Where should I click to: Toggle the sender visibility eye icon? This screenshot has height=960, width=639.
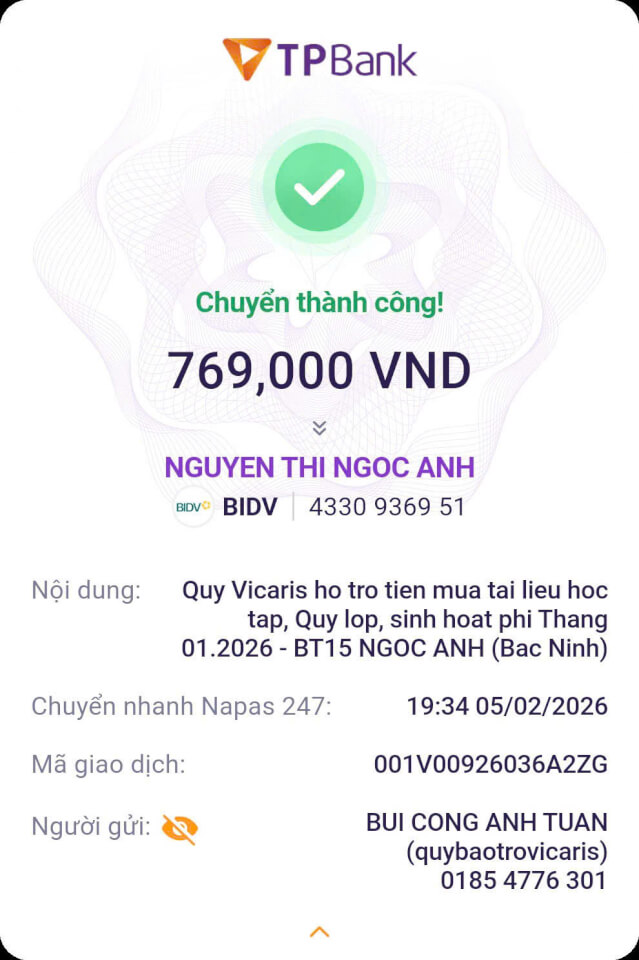click(180, 828)
